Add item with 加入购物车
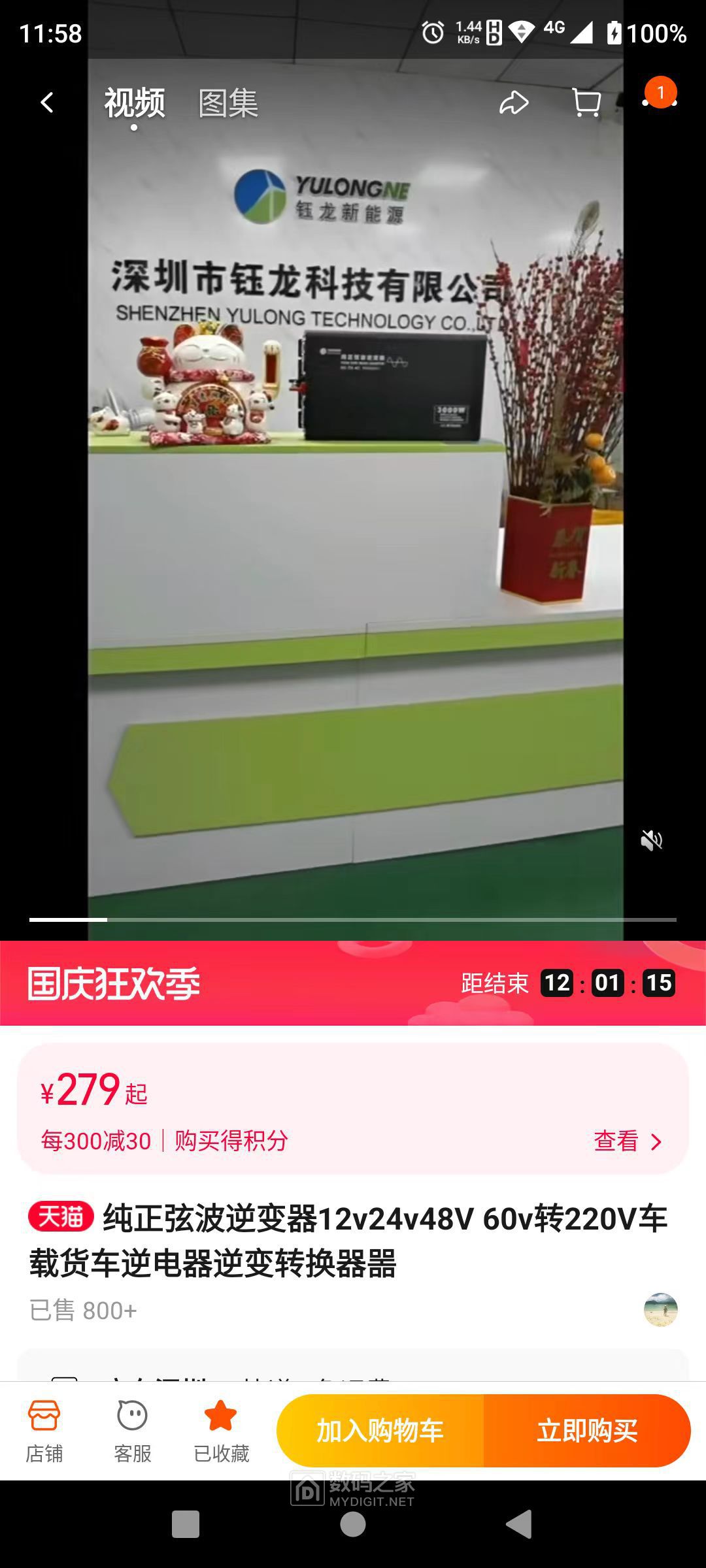Image resolution: width=706 pixels, height=1568 pixels. pos(380,1431)
